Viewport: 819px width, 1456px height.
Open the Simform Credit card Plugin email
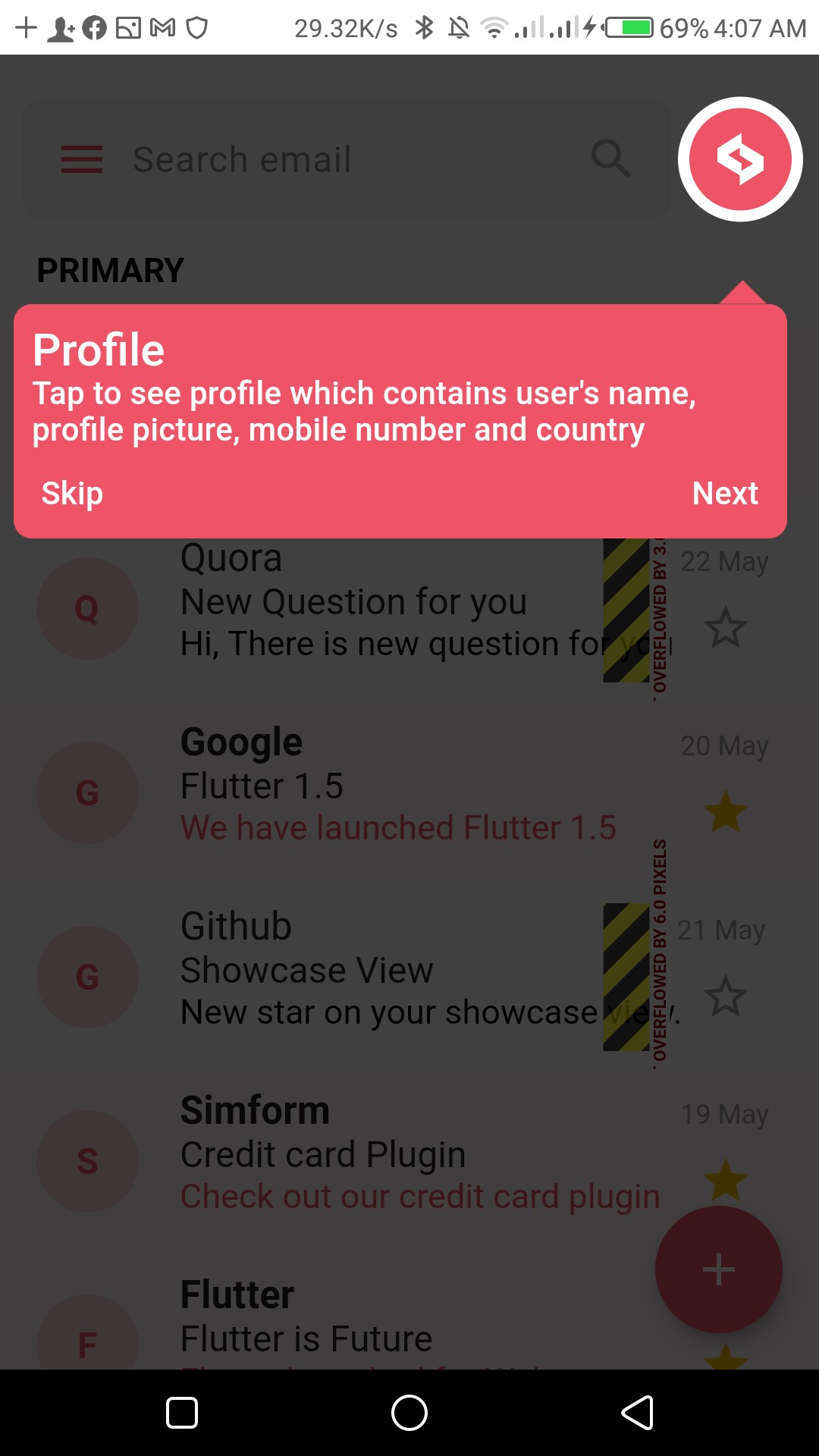(379, 1153)
